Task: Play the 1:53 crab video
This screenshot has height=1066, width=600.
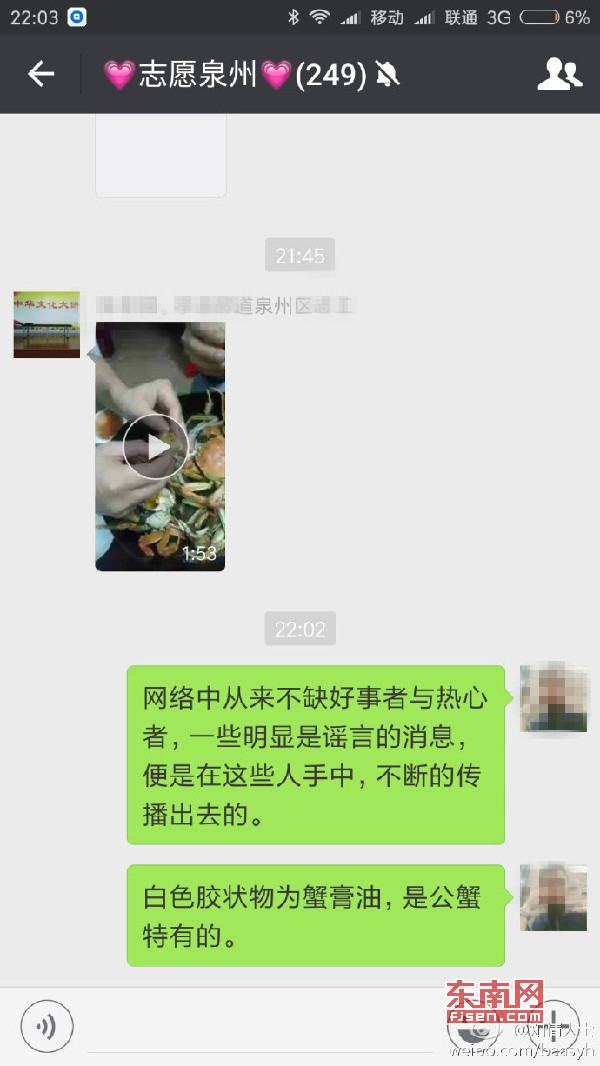Action: click(155, 446)
